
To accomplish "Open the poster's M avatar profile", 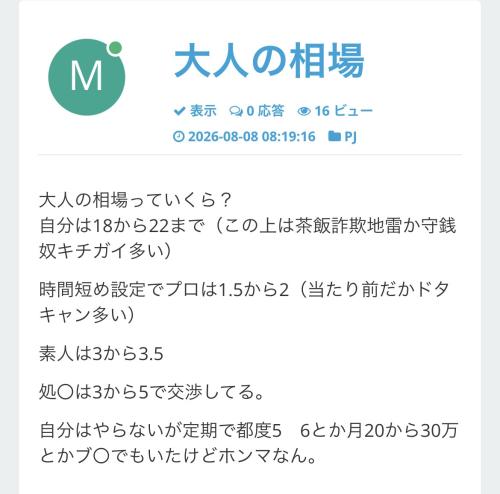I will (x=87, y=77).
